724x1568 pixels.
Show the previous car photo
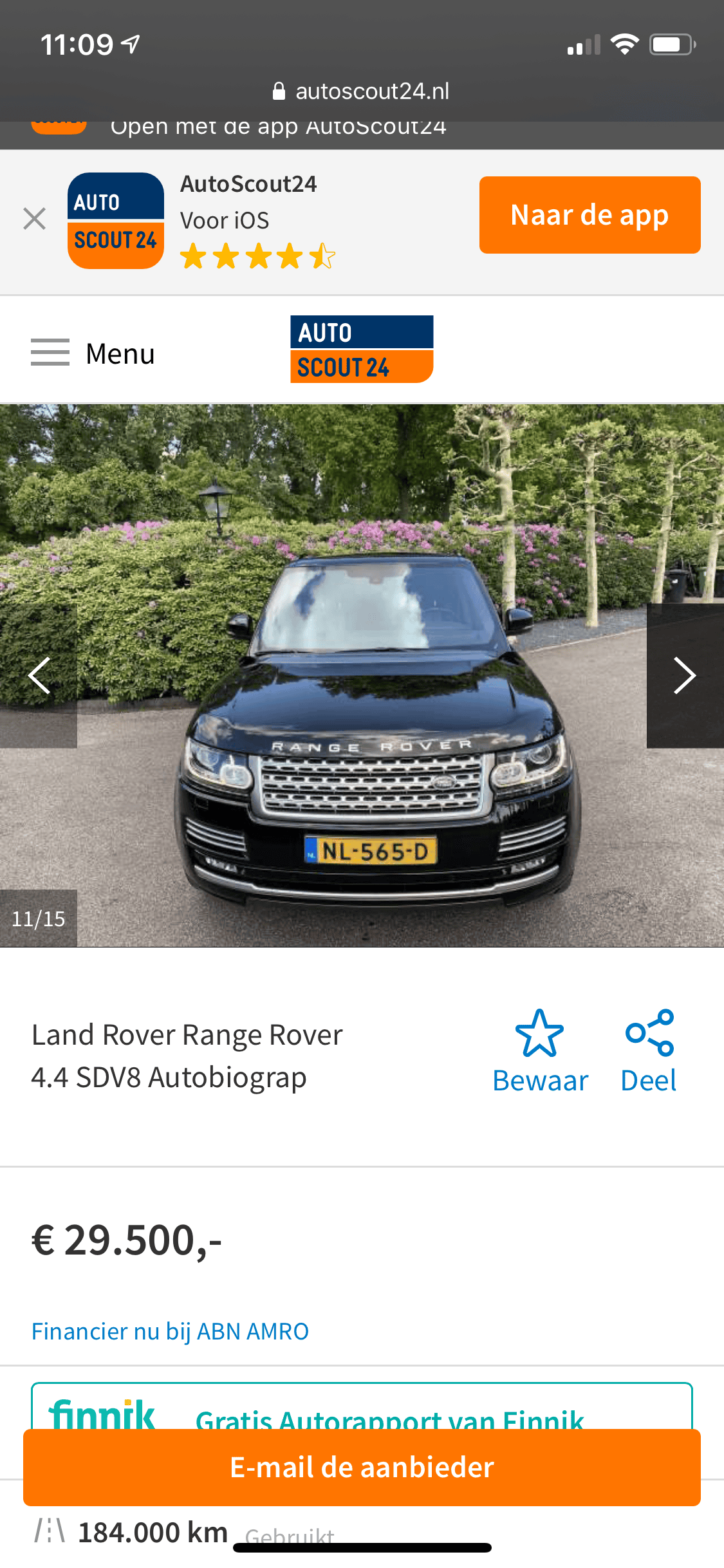(x=39, y=676)
